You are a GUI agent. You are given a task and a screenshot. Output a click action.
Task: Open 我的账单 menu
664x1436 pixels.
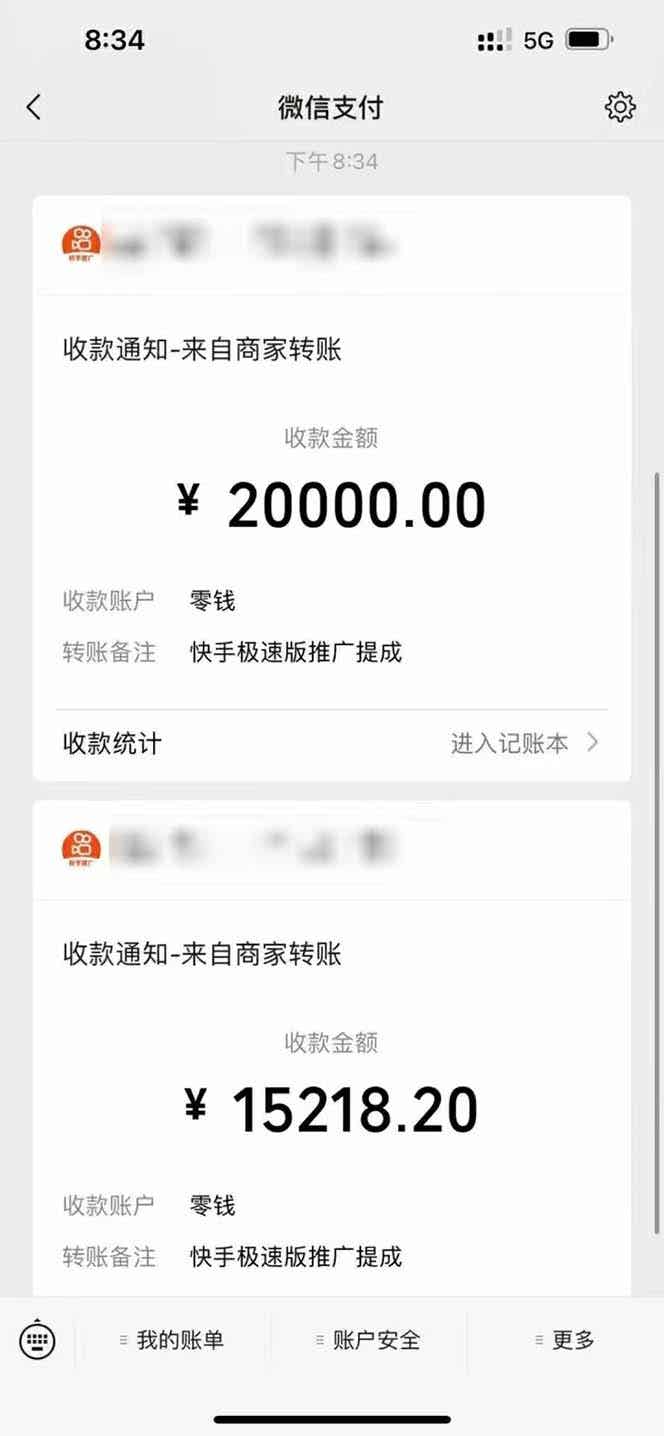click(x=172, y=1340)
